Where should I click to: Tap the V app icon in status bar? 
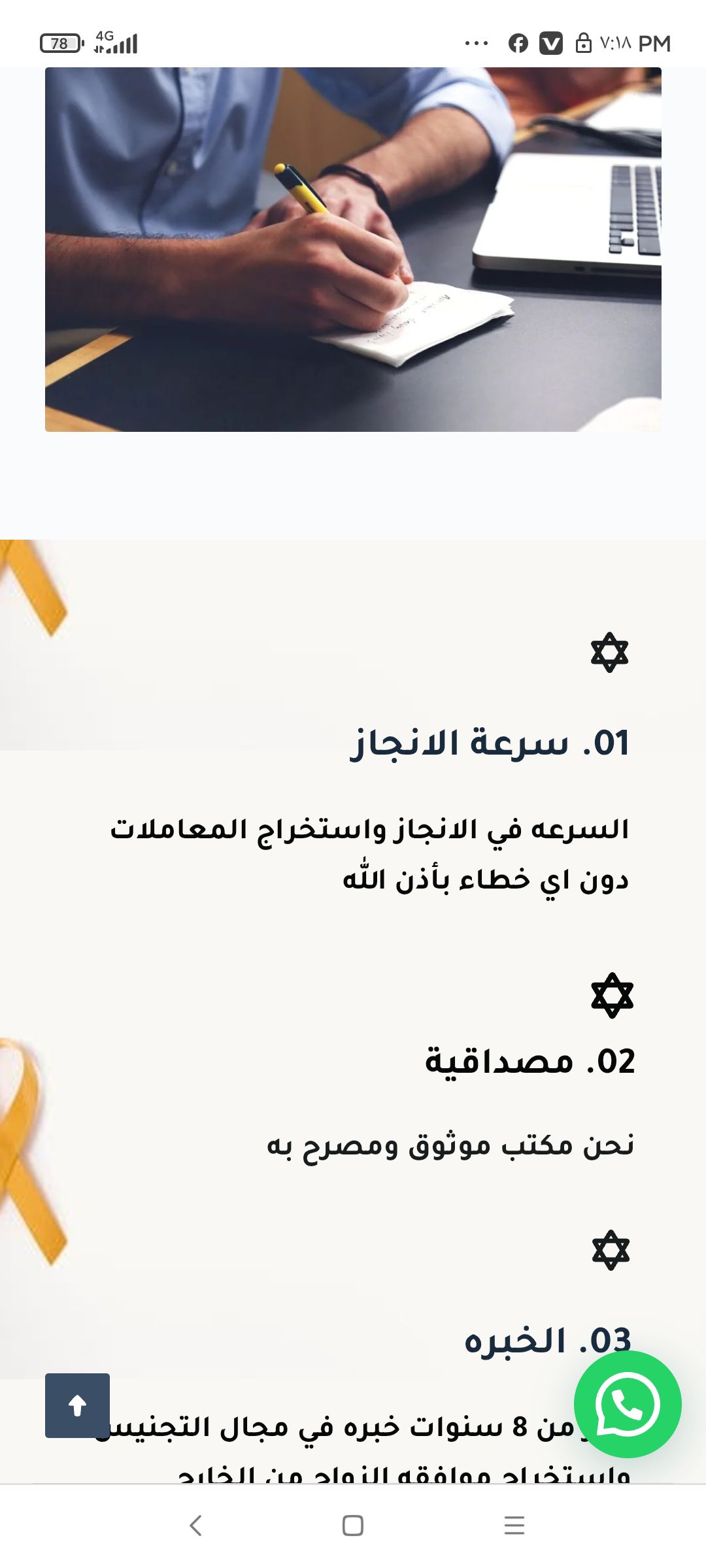(552, 43)
